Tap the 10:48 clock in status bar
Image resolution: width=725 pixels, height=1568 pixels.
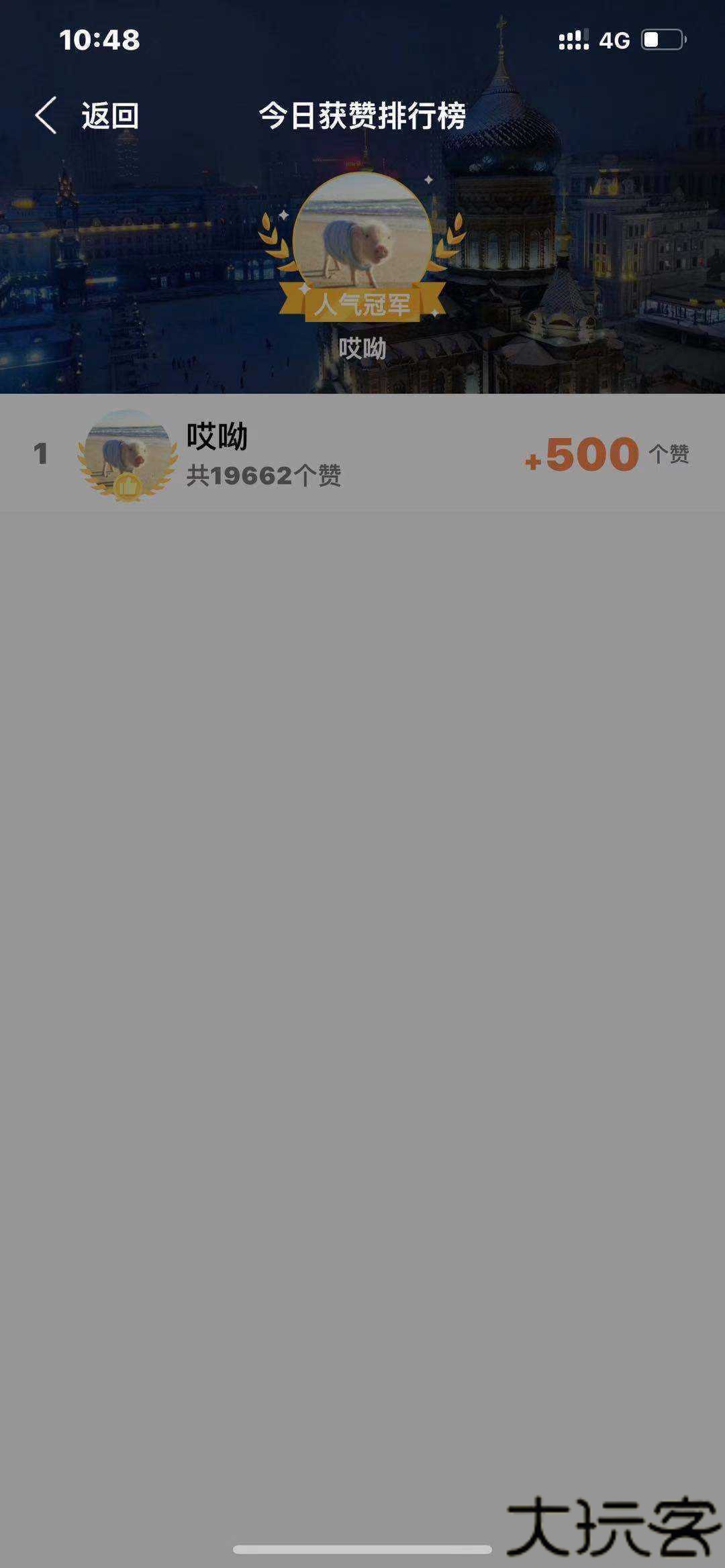click(x=101, y=40)
